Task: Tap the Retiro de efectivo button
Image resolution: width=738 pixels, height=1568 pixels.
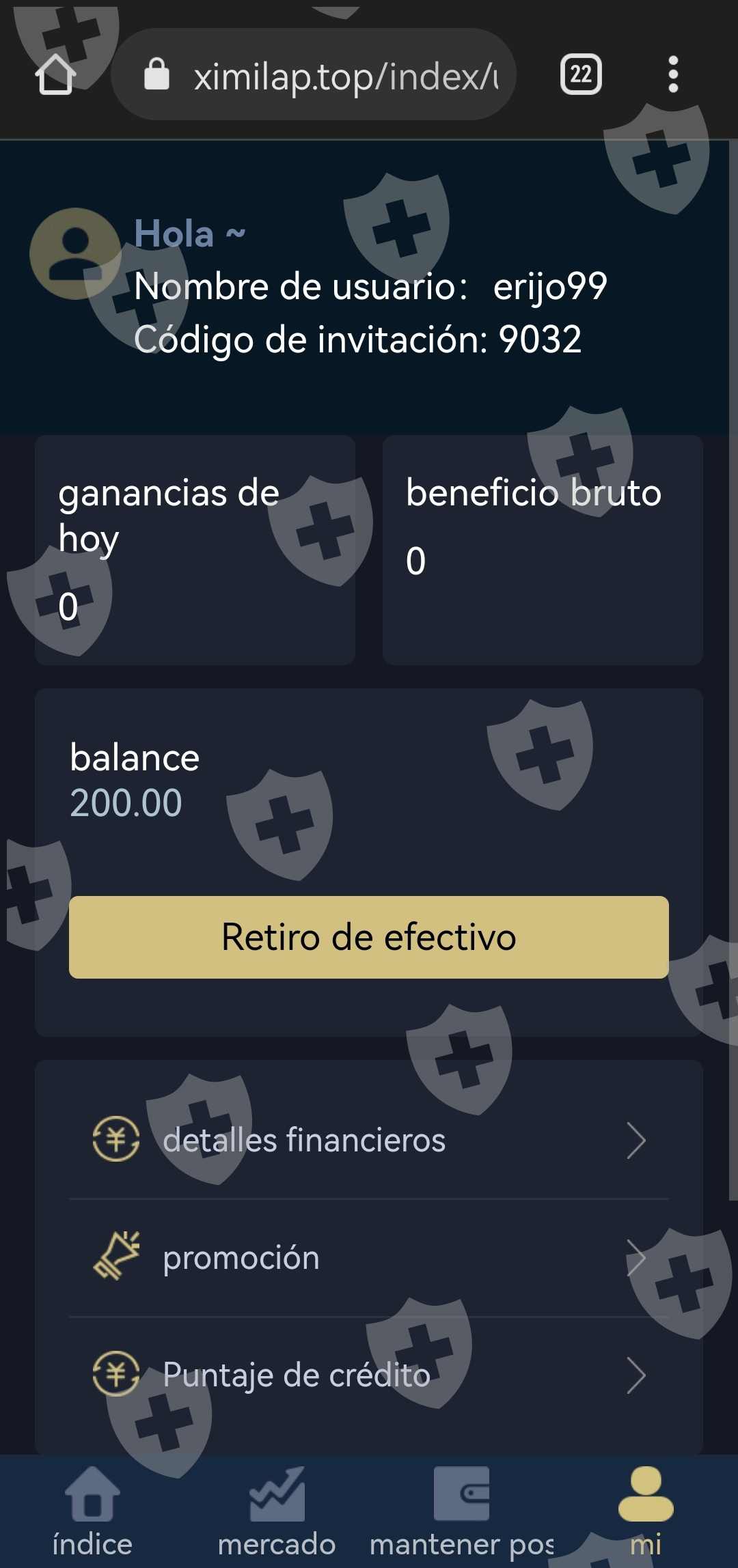Action: (369, 937)
